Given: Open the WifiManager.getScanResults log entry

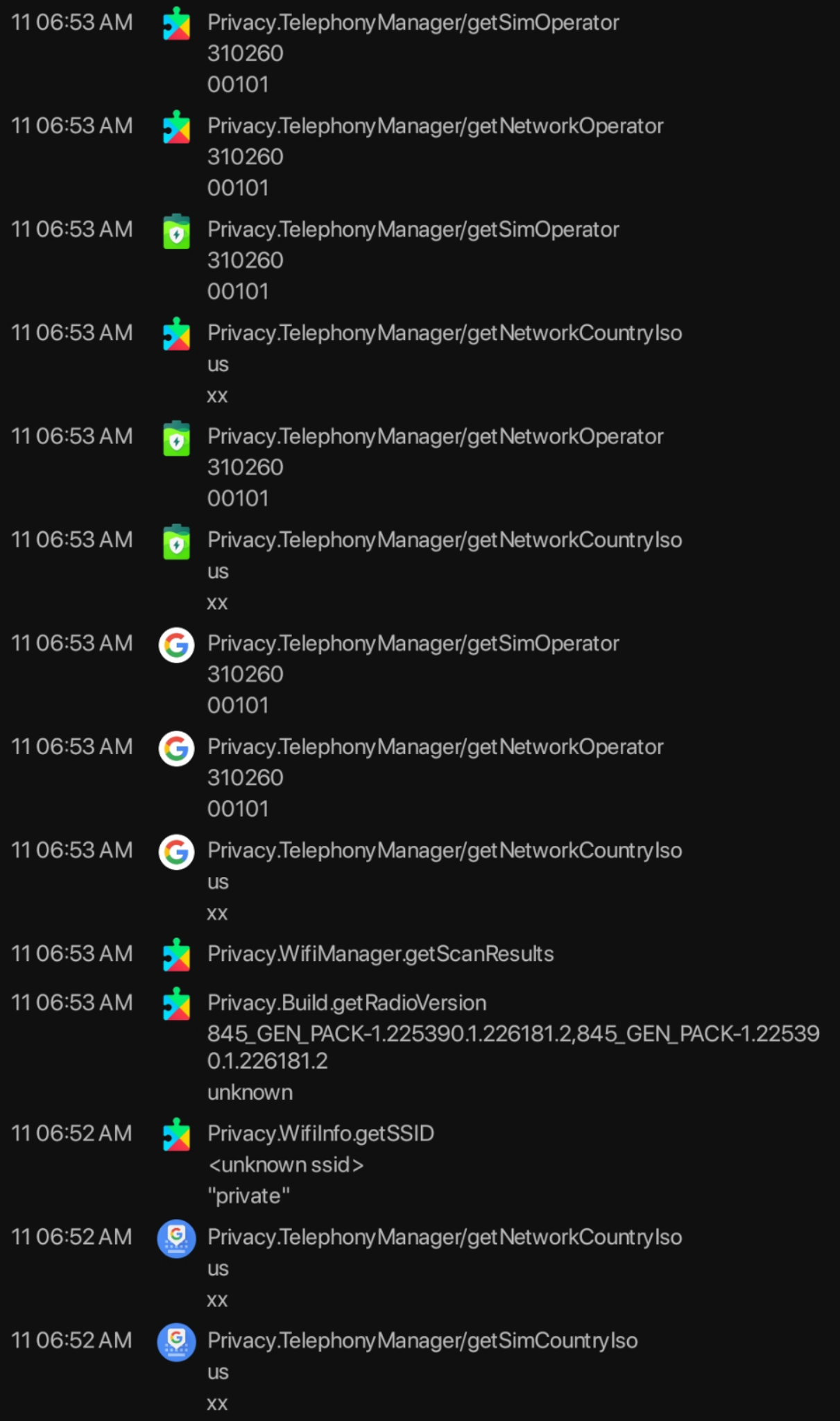Looking at the screenshot, I should pos(420,954).
